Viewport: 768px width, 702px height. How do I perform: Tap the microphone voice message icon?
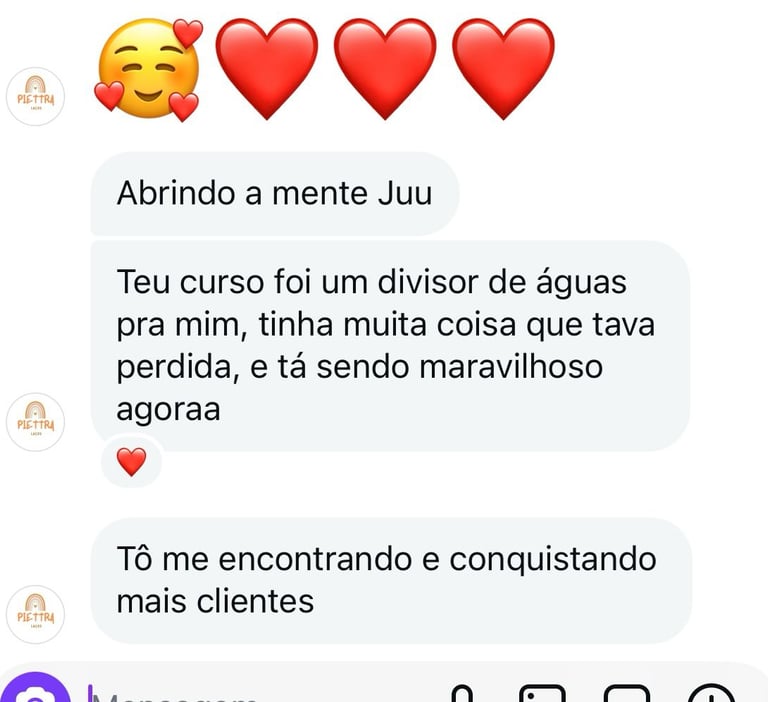click(x=462, y=694)
